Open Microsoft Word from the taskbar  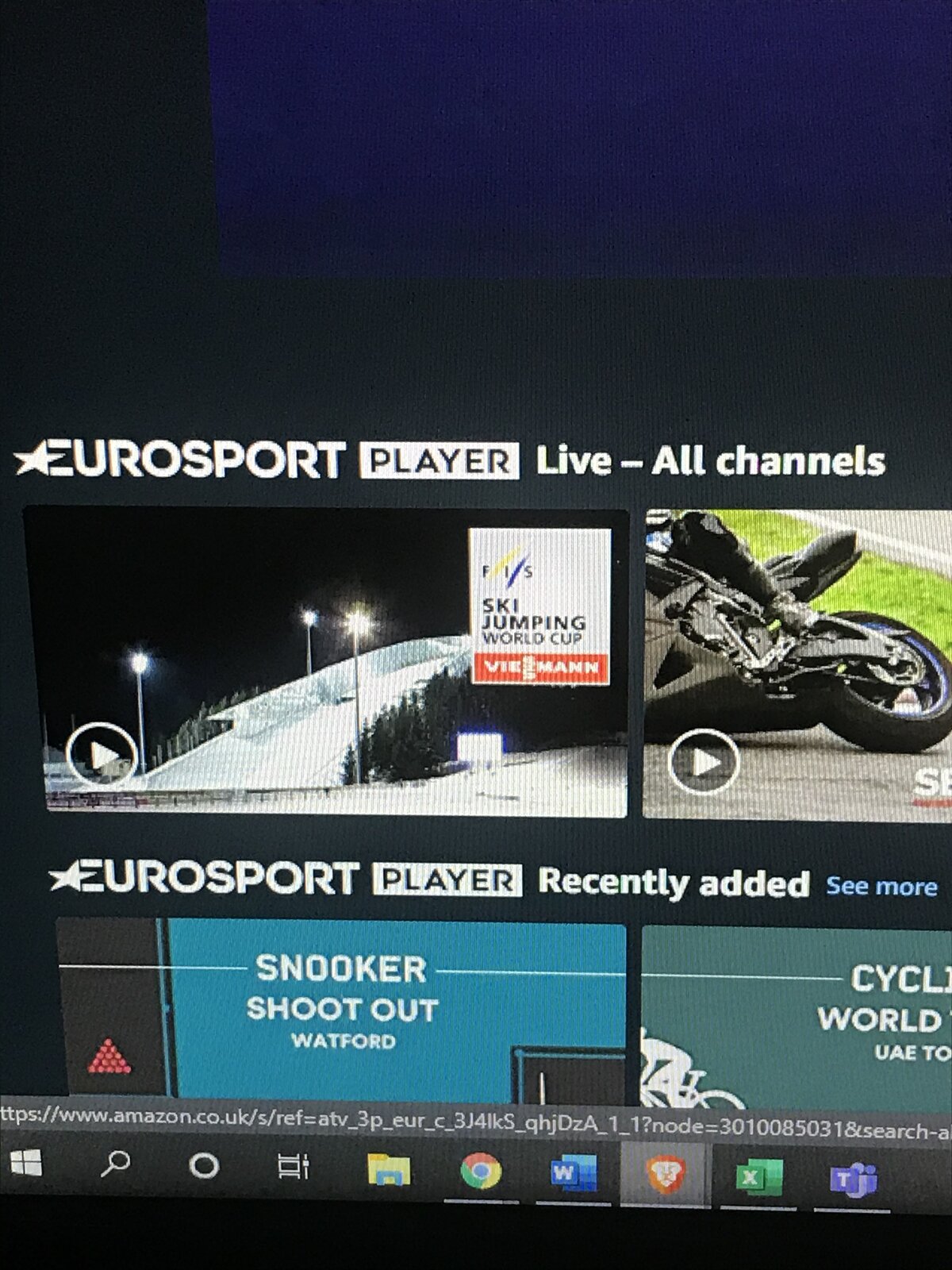(x=573, y=1173)
